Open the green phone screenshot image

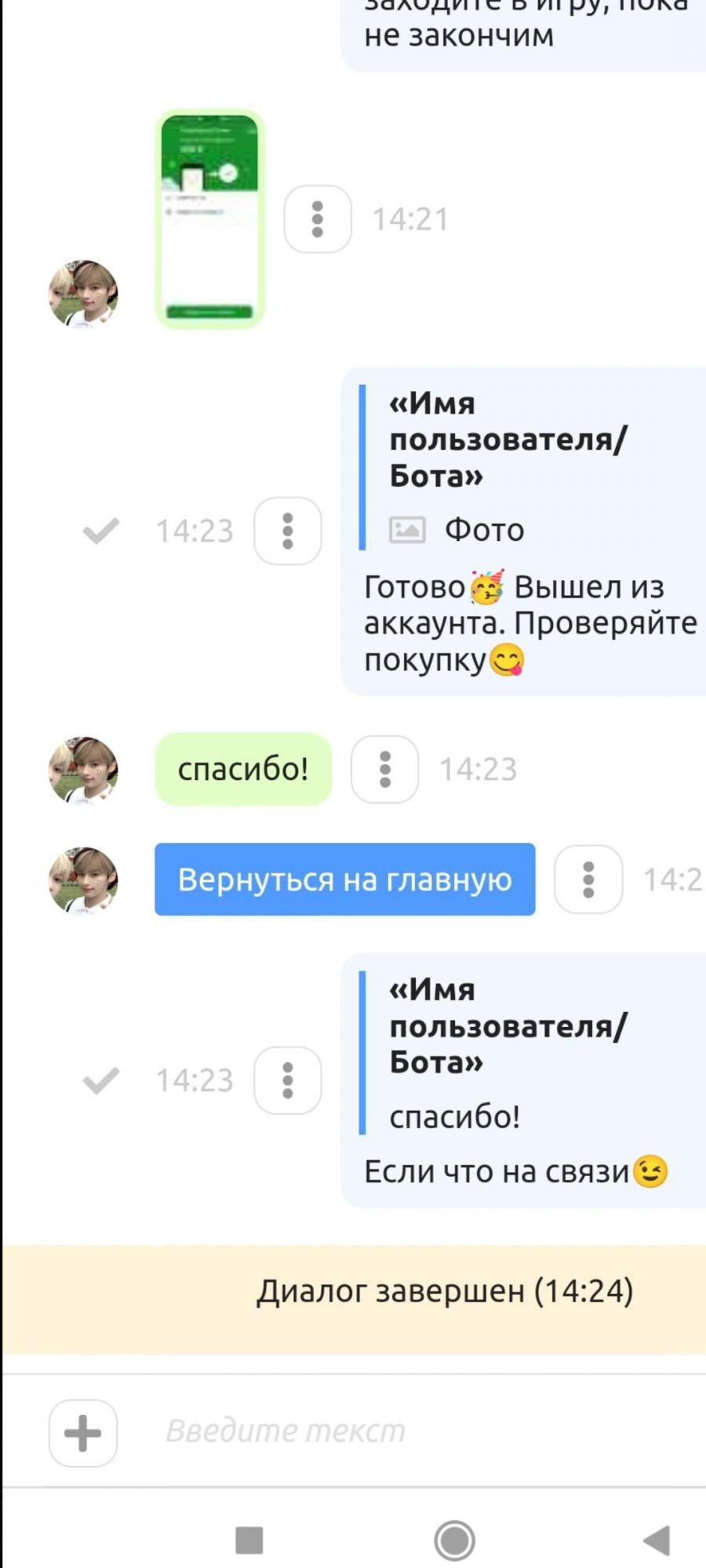coord(209,219)
